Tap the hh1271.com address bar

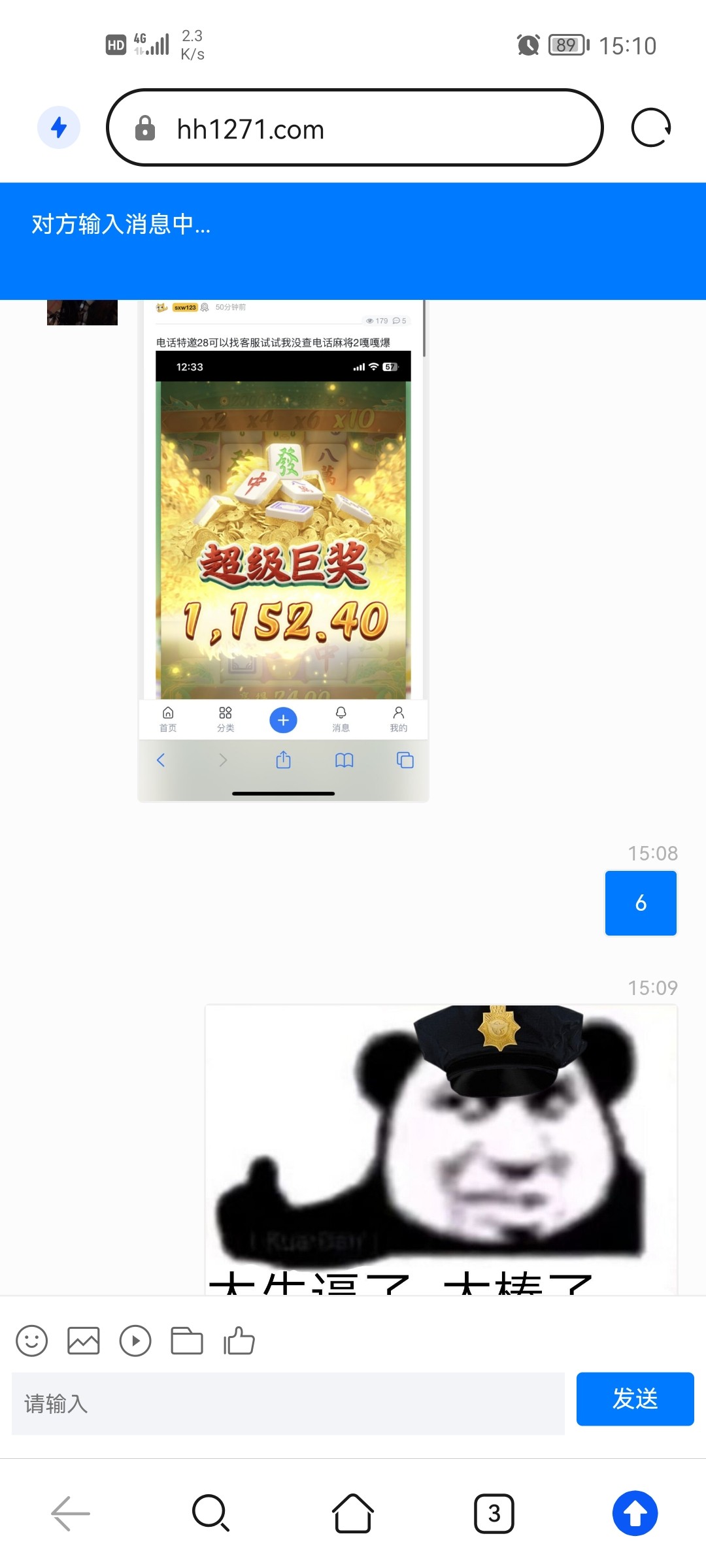click(x=353, y=129)
